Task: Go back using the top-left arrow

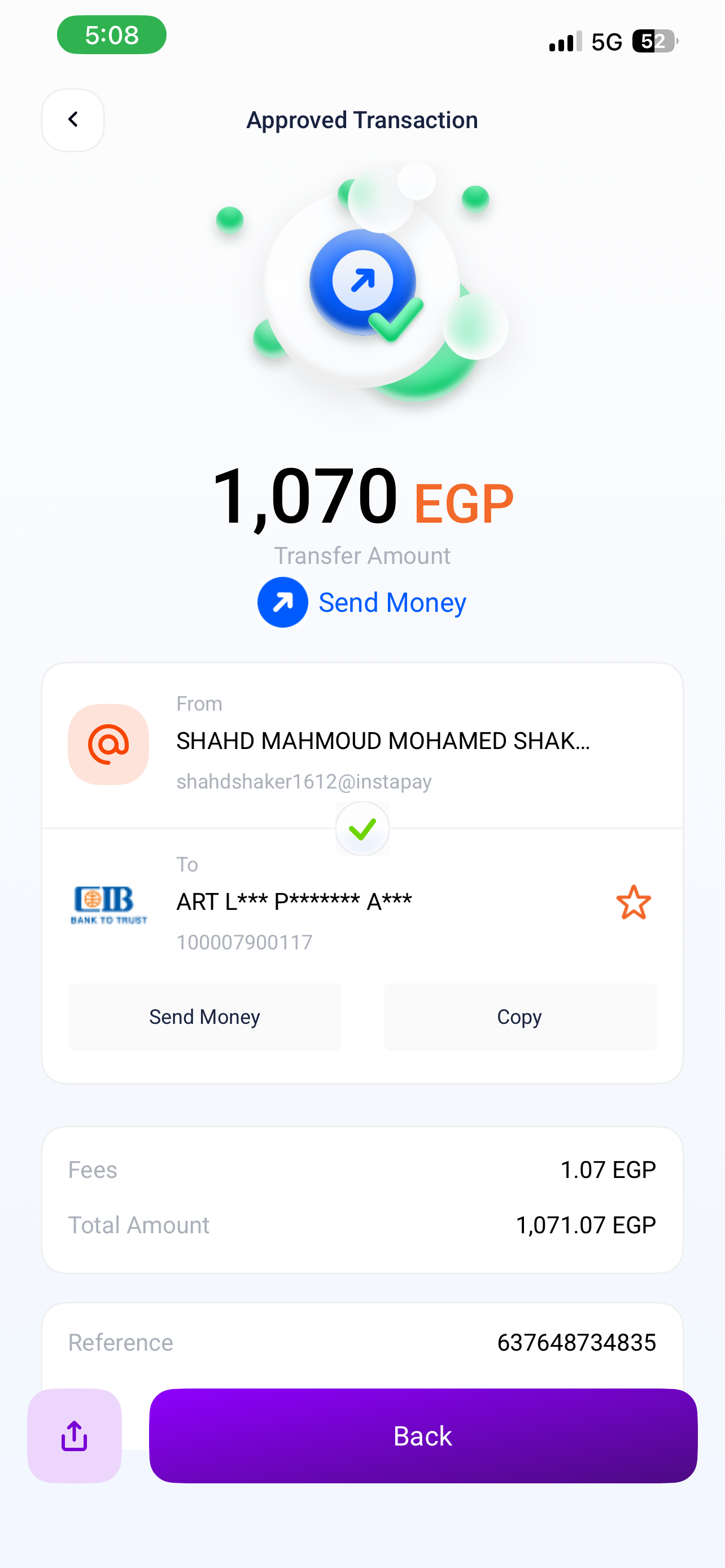Action: (72, 120)
